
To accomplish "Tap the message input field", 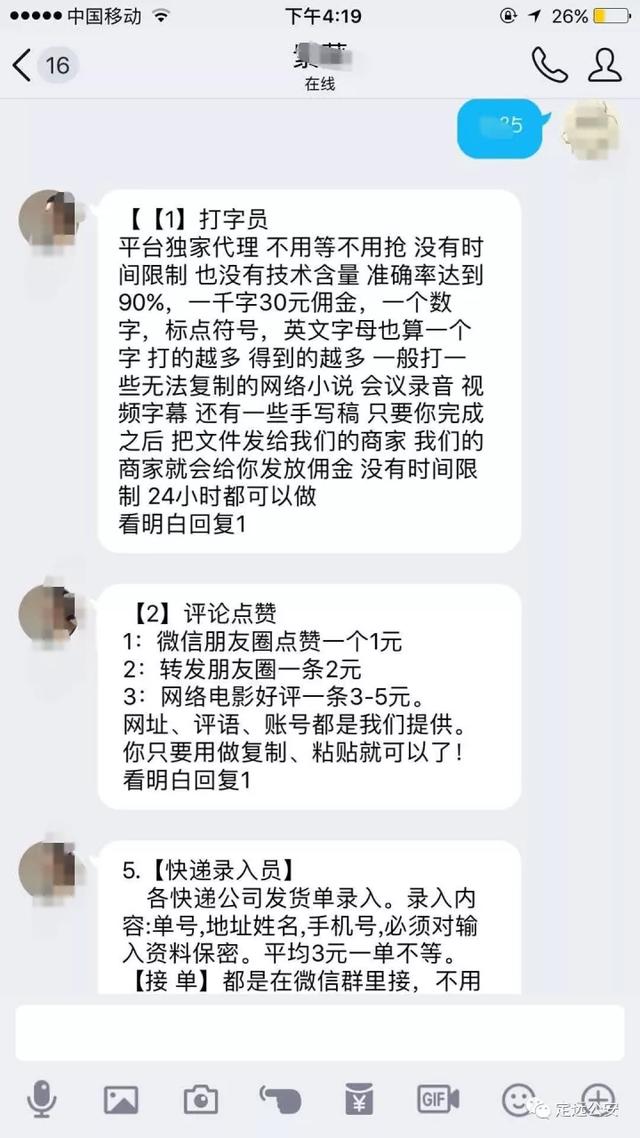I will [x=320, y=1033].
